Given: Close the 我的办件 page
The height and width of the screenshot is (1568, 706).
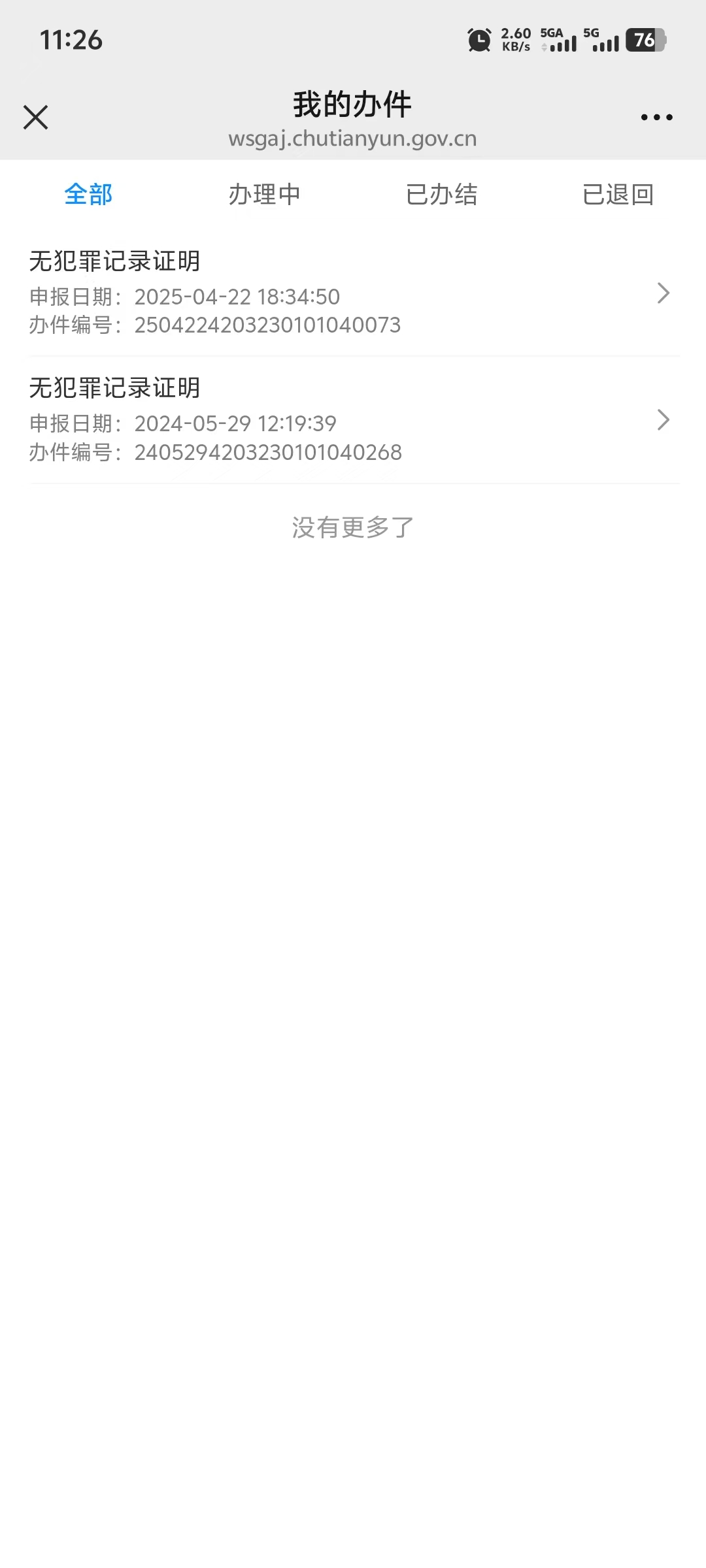Looking at the screenshot, I should (x=35, y=118).
